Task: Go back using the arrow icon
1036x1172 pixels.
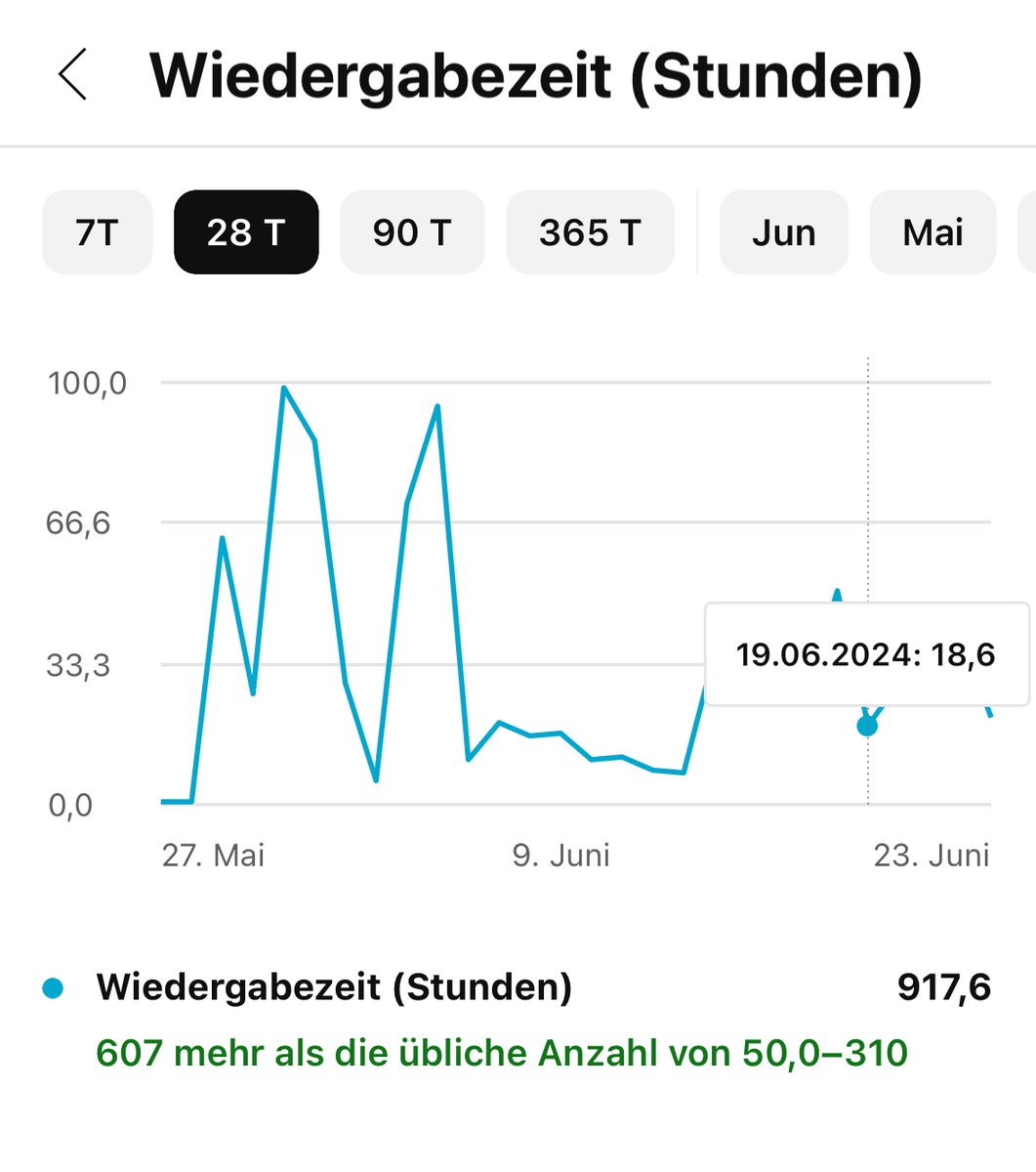Action: tap(73, 74)
